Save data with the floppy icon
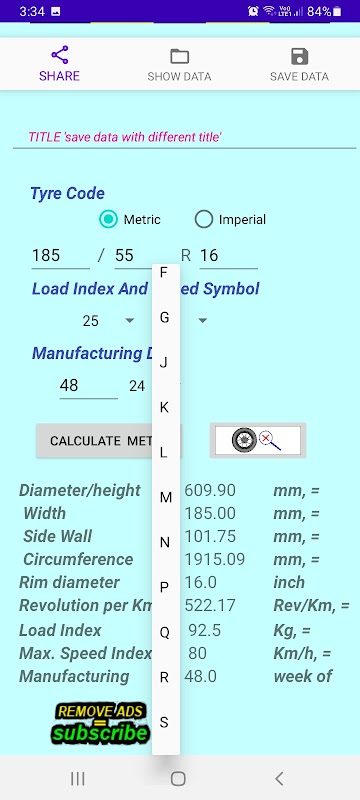The height and width of the screenshot is (800, 360). tap(299, 64)
